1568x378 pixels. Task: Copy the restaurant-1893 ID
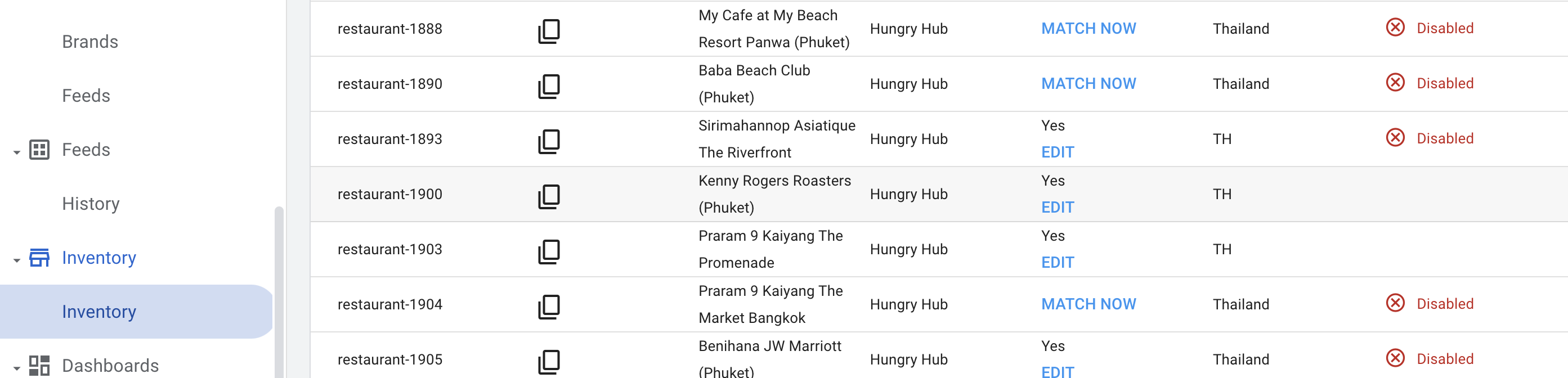pos(548,141)
